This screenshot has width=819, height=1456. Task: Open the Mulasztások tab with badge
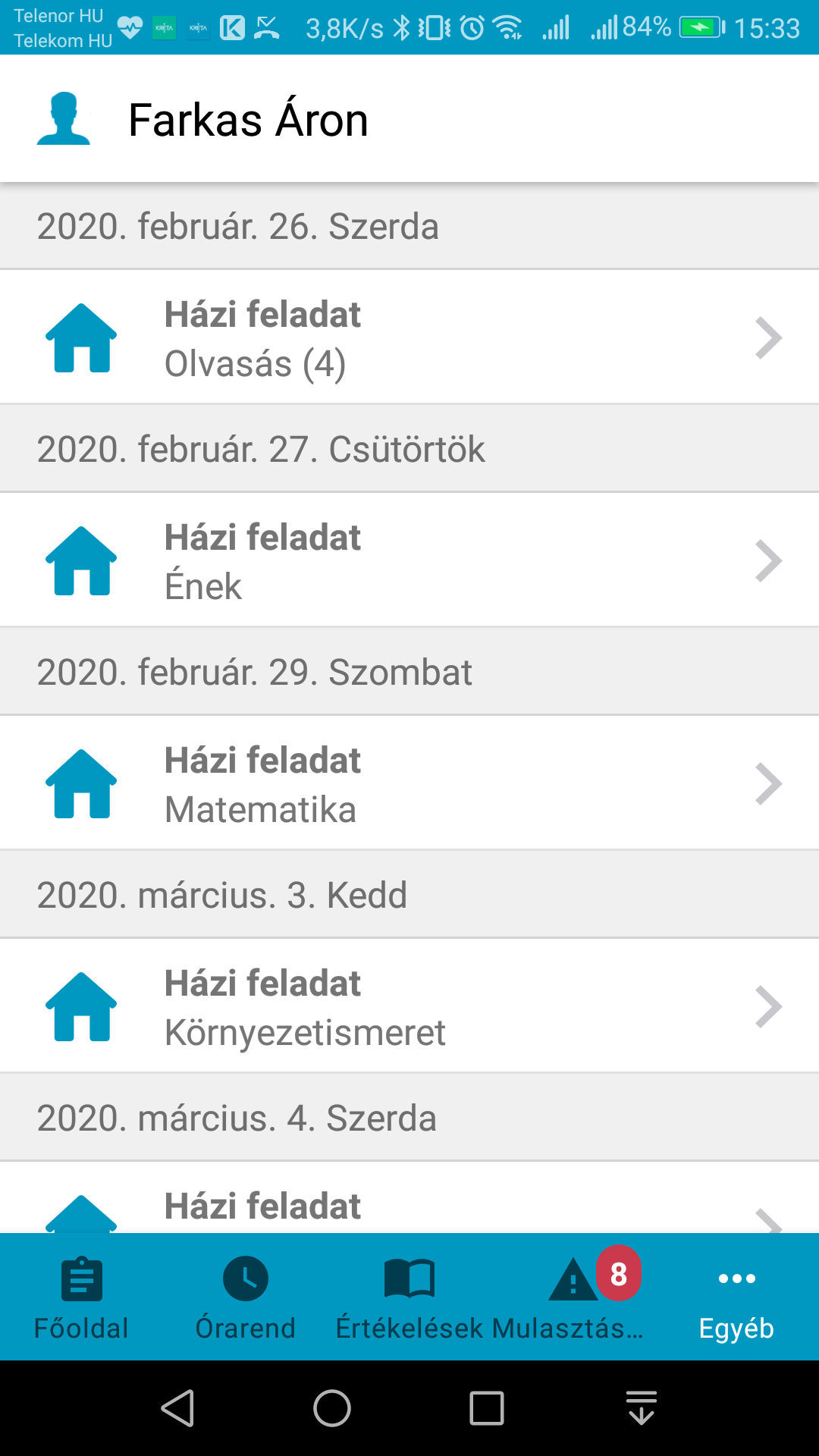tap(573, 1298)
